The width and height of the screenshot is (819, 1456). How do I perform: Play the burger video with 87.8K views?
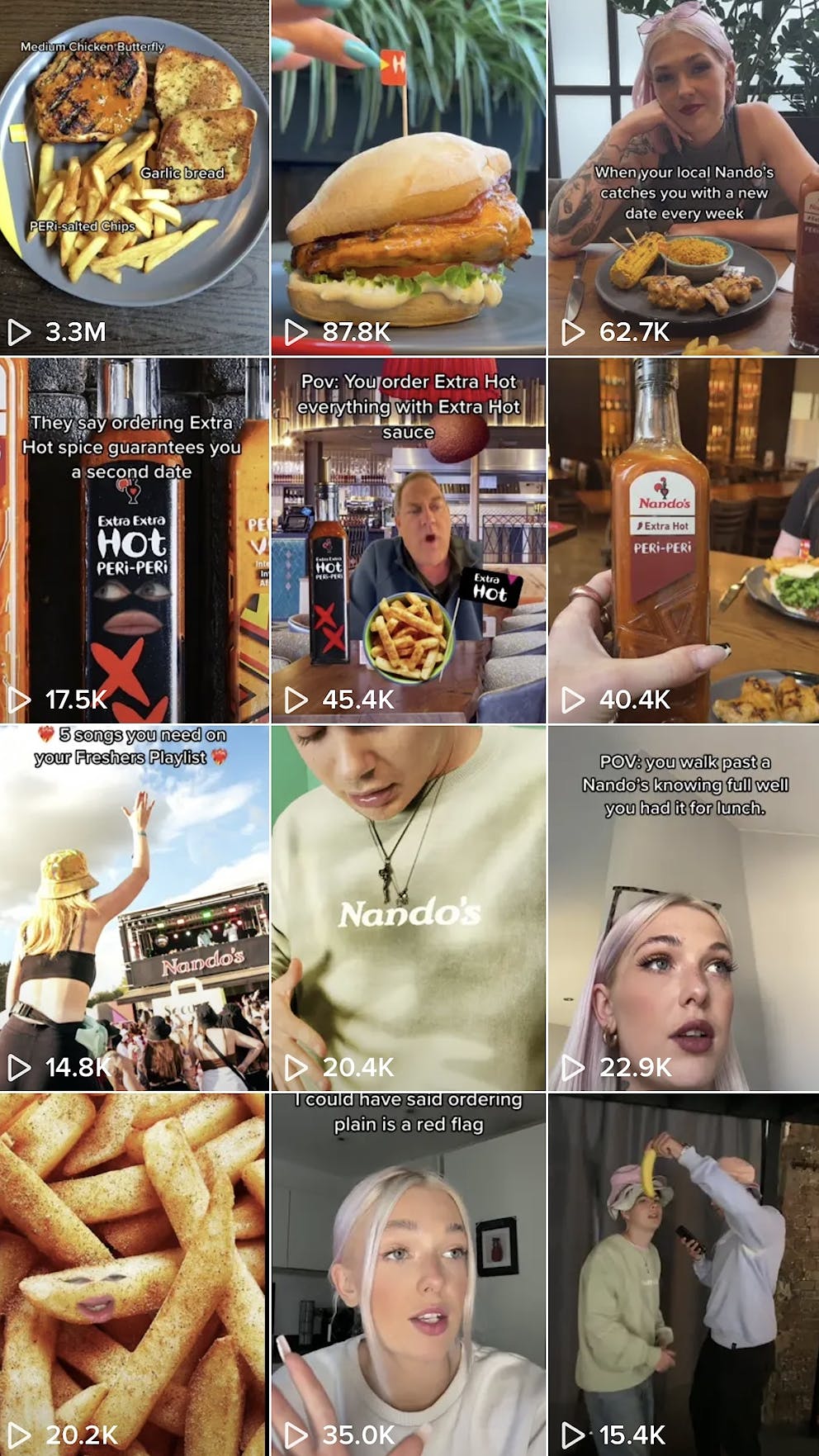(409, 178)
